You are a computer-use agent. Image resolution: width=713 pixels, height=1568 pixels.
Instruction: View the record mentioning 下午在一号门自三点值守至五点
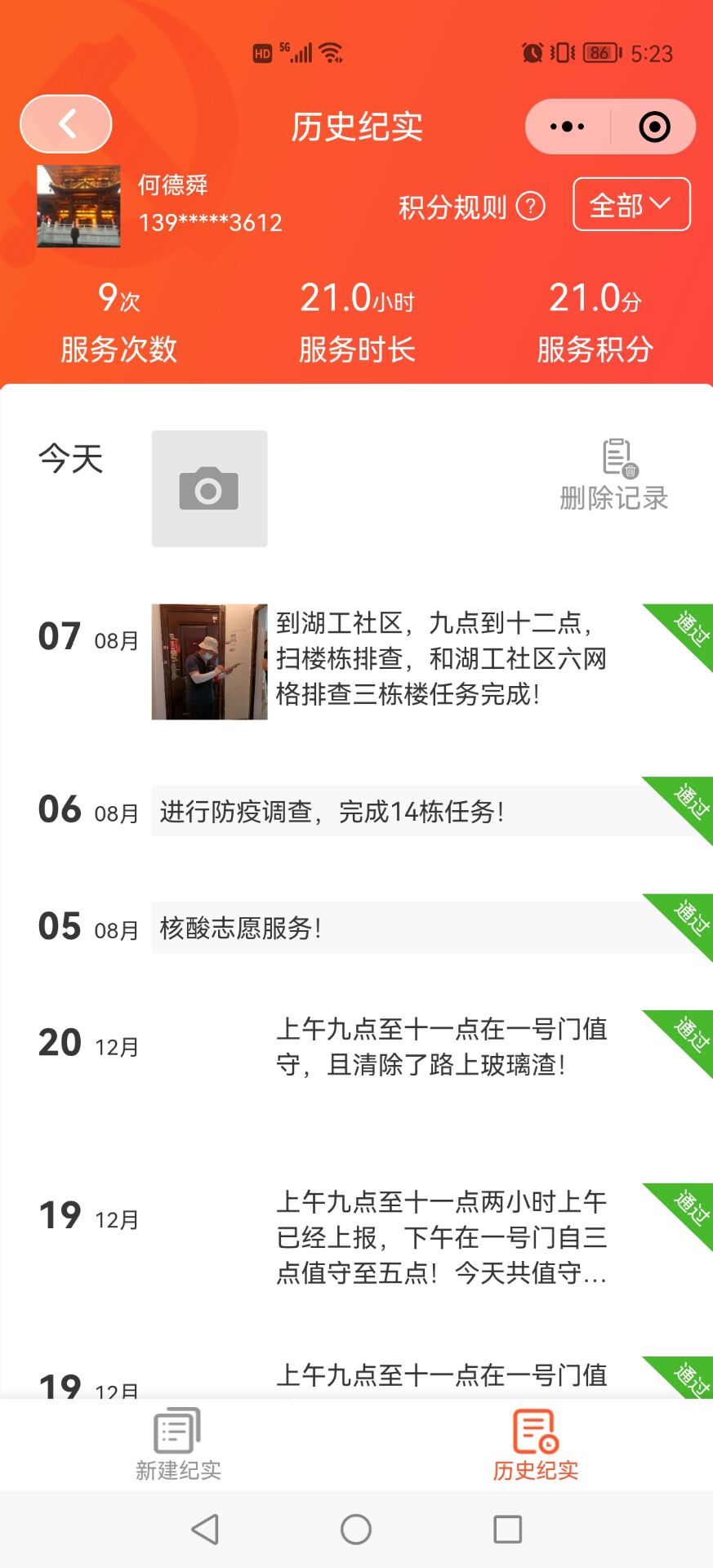click(x=441, y=1237)
